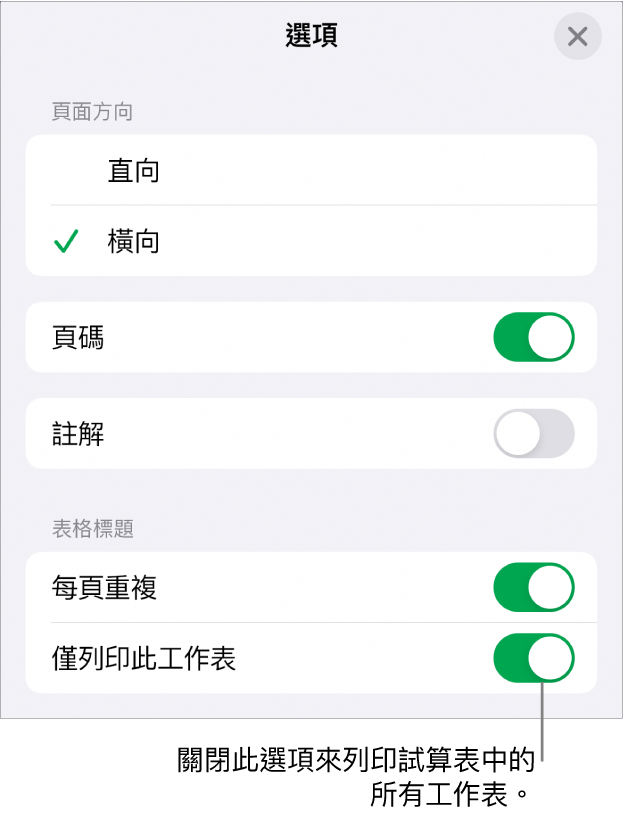The image size is (625, 817).
Task: Select 橫向 page orientation
Action: (310, 242)
